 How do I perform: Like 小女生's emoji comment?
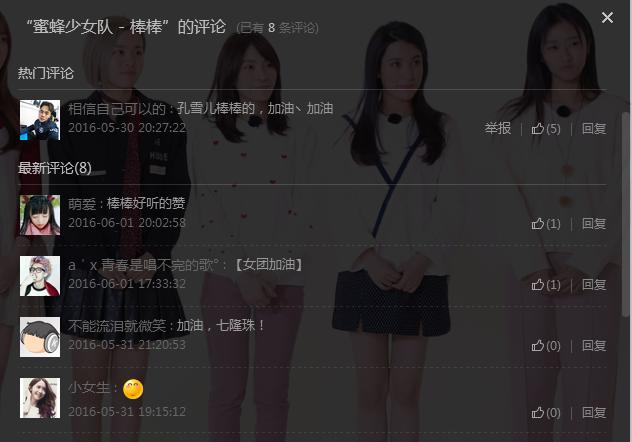pos(546,412)
